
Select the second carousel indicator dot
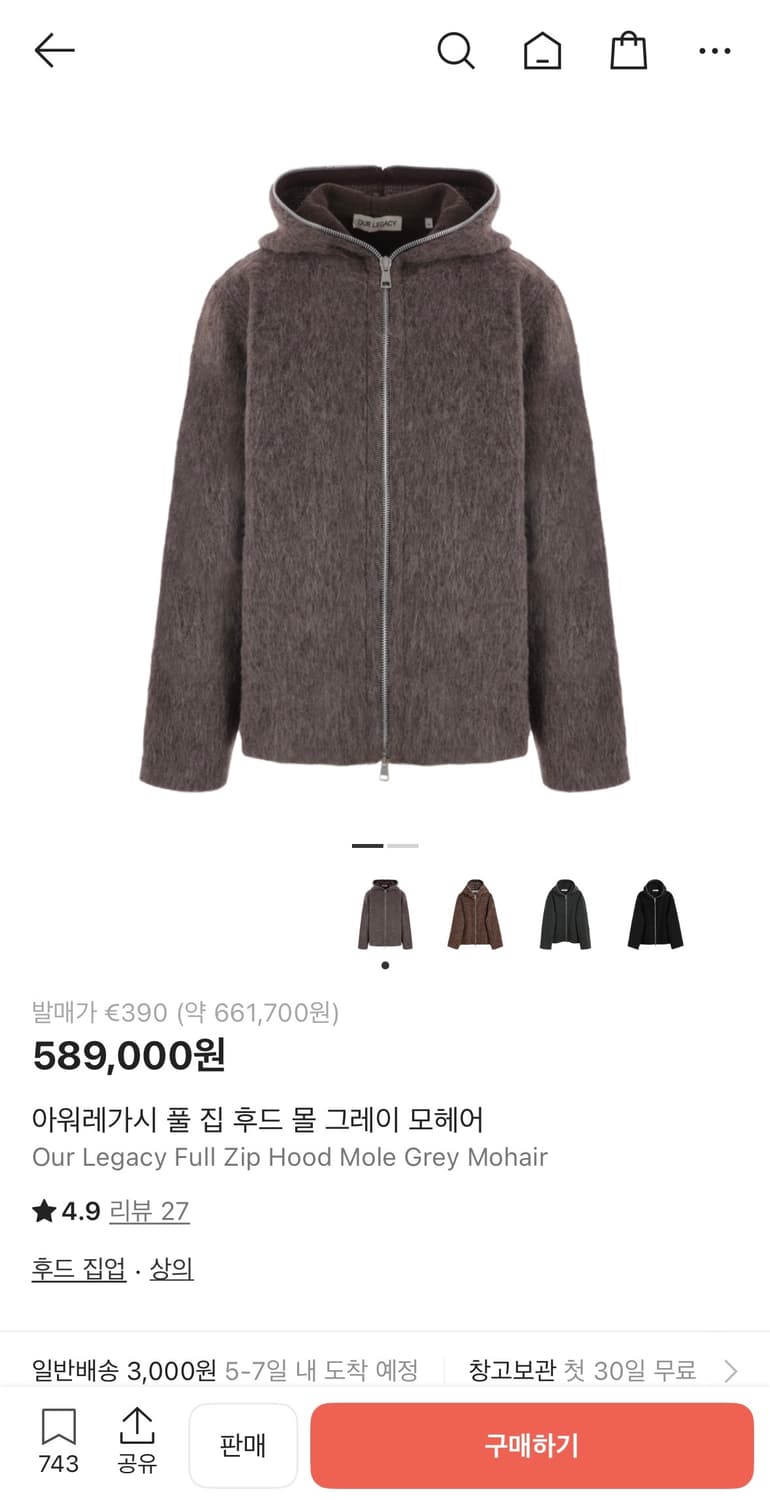point(402,845)
